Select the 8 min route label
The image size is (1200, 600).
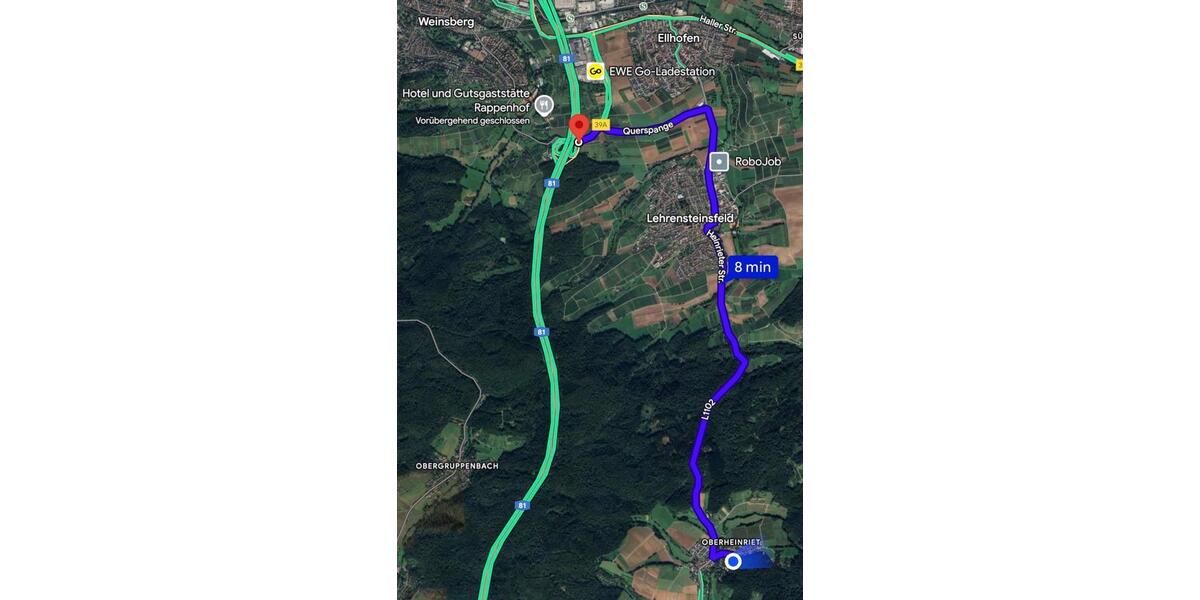pyautogui.click(x=752, y=267)
